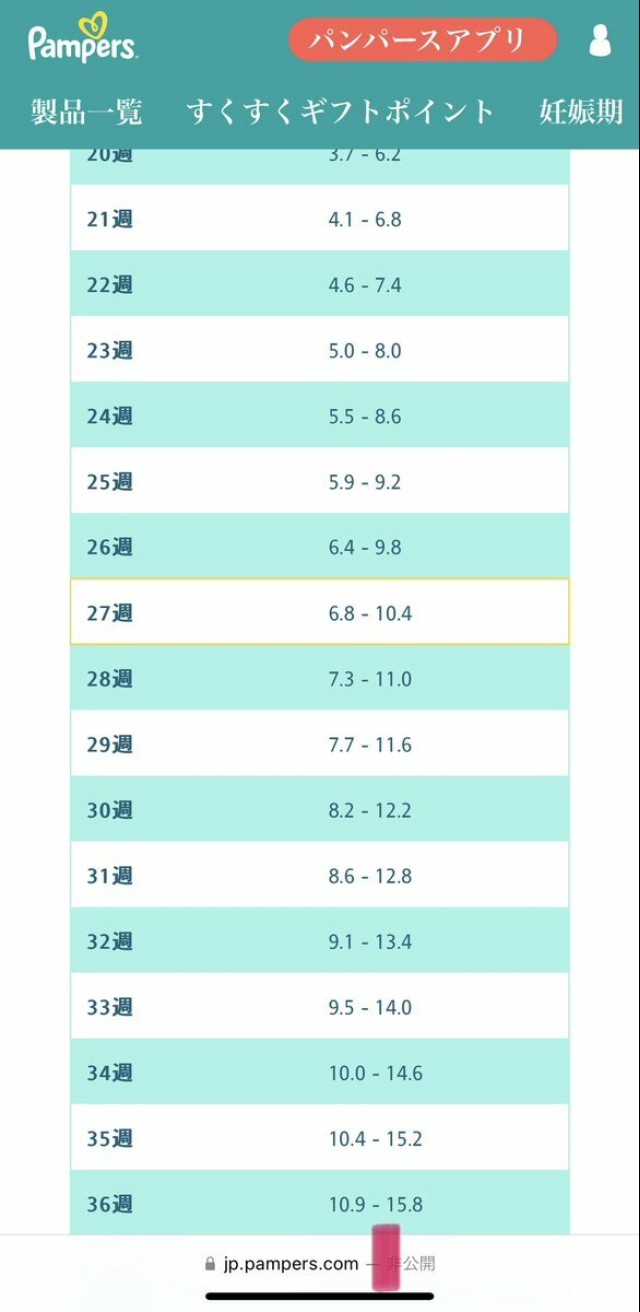The height and width of the screenshot is (1312, 640).
Task: Open the パンパースアプリ button
Action: pos(422,41)
